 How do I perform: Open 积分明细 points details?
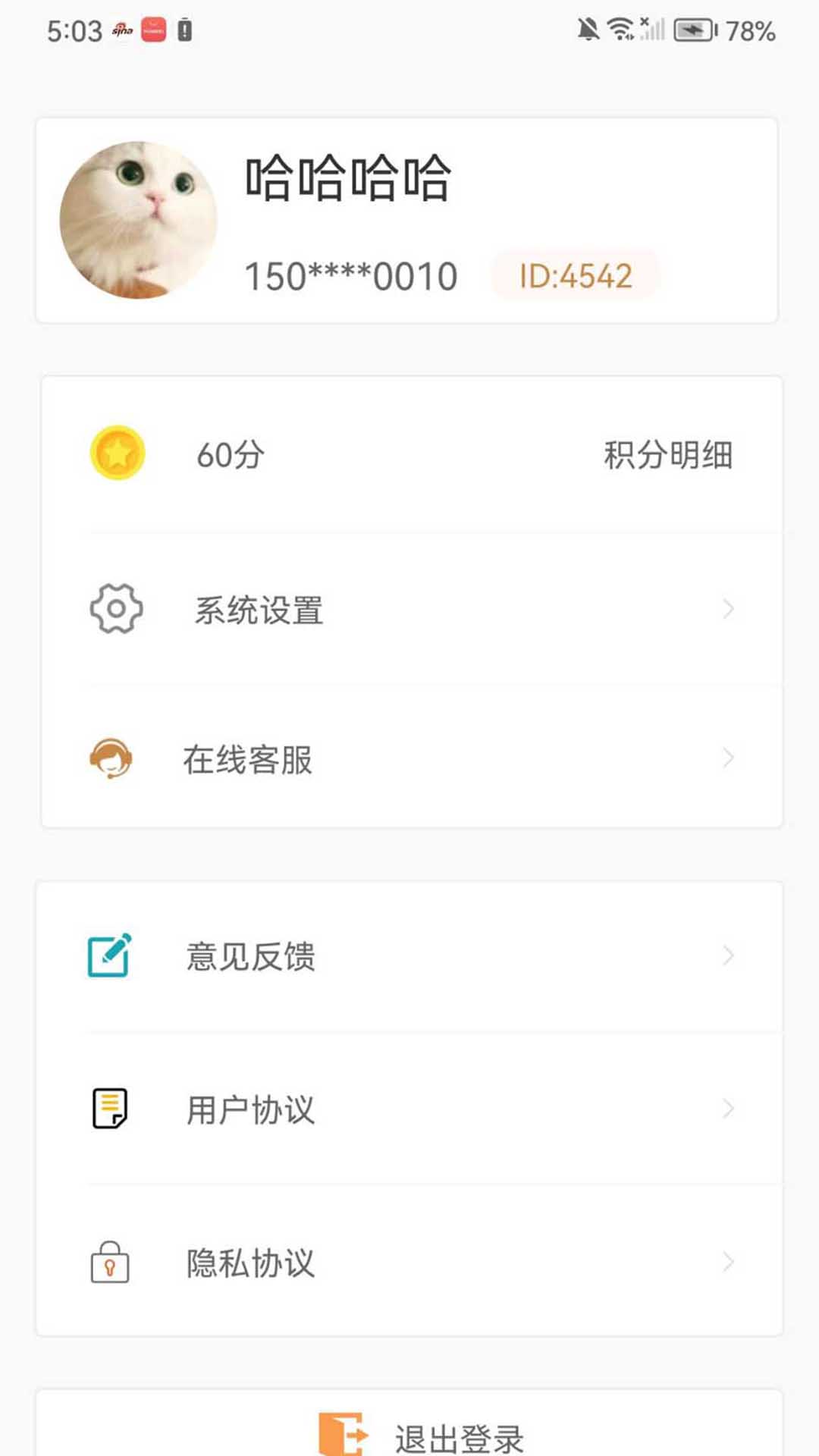[x=667, y=455]
